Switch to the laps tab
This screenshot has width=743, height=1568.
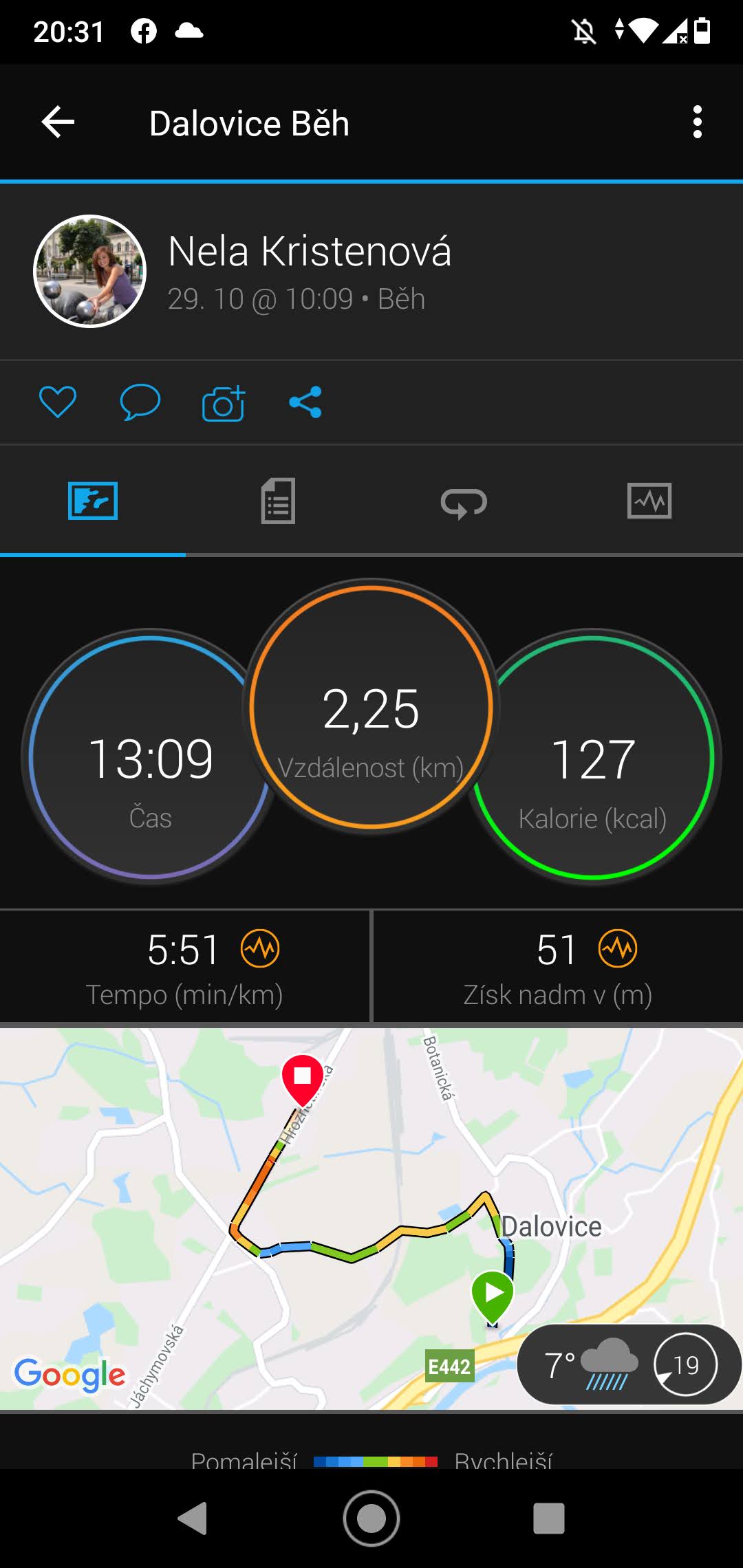pyautogui.click(x=464, y=501)
